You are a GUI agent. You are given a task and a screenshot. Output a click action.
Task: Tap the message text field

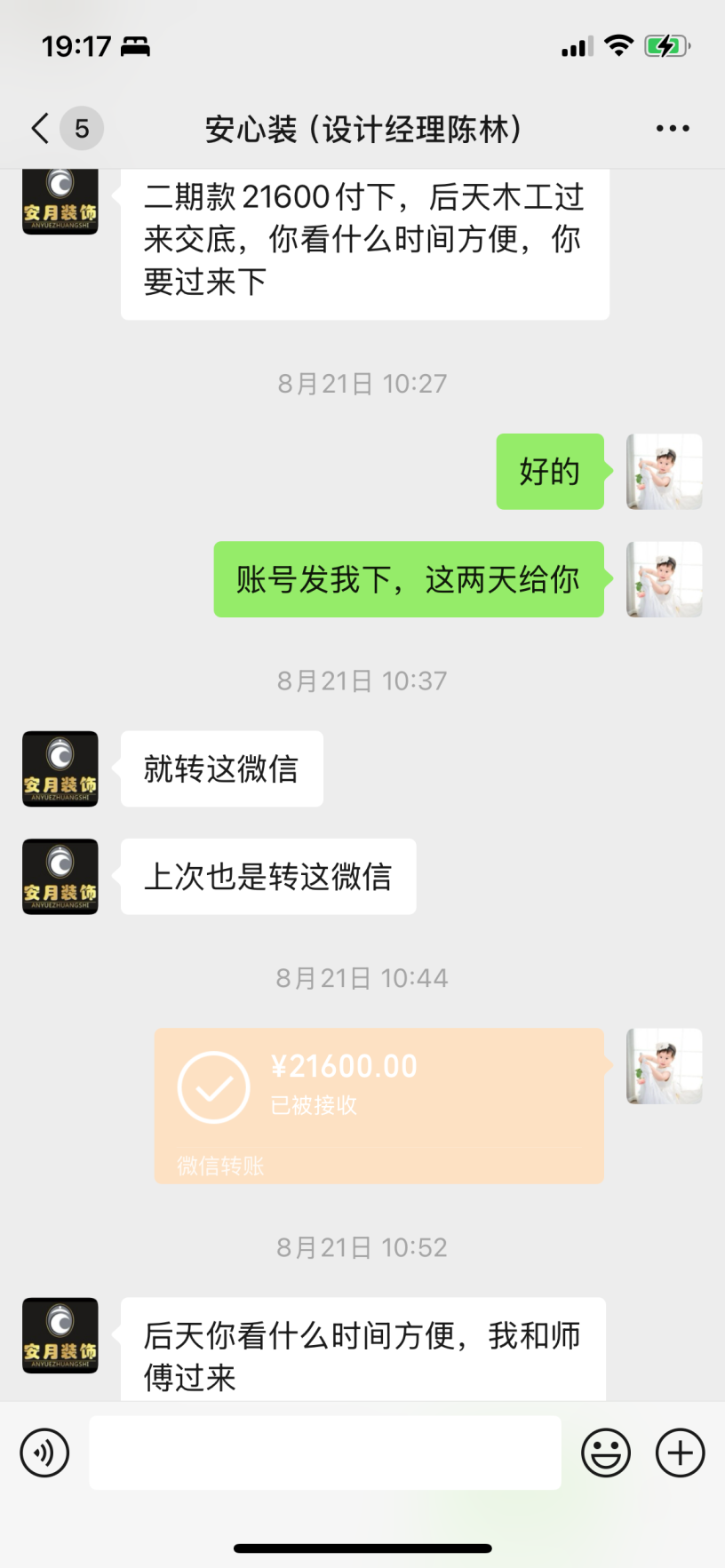(x=324, y=1453)
